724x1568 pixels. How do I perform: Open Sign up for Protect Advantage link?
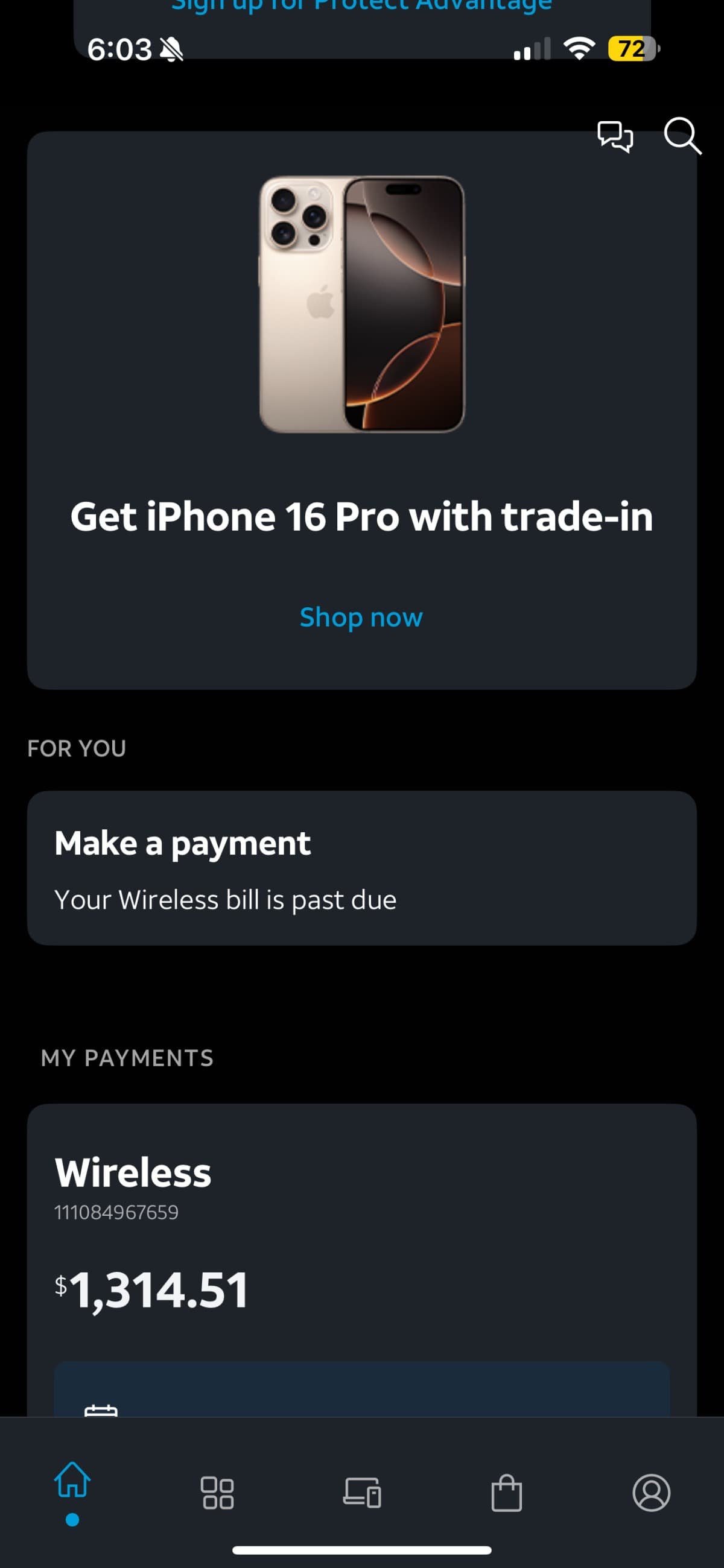pyautogui.click(x=361, y=6)
